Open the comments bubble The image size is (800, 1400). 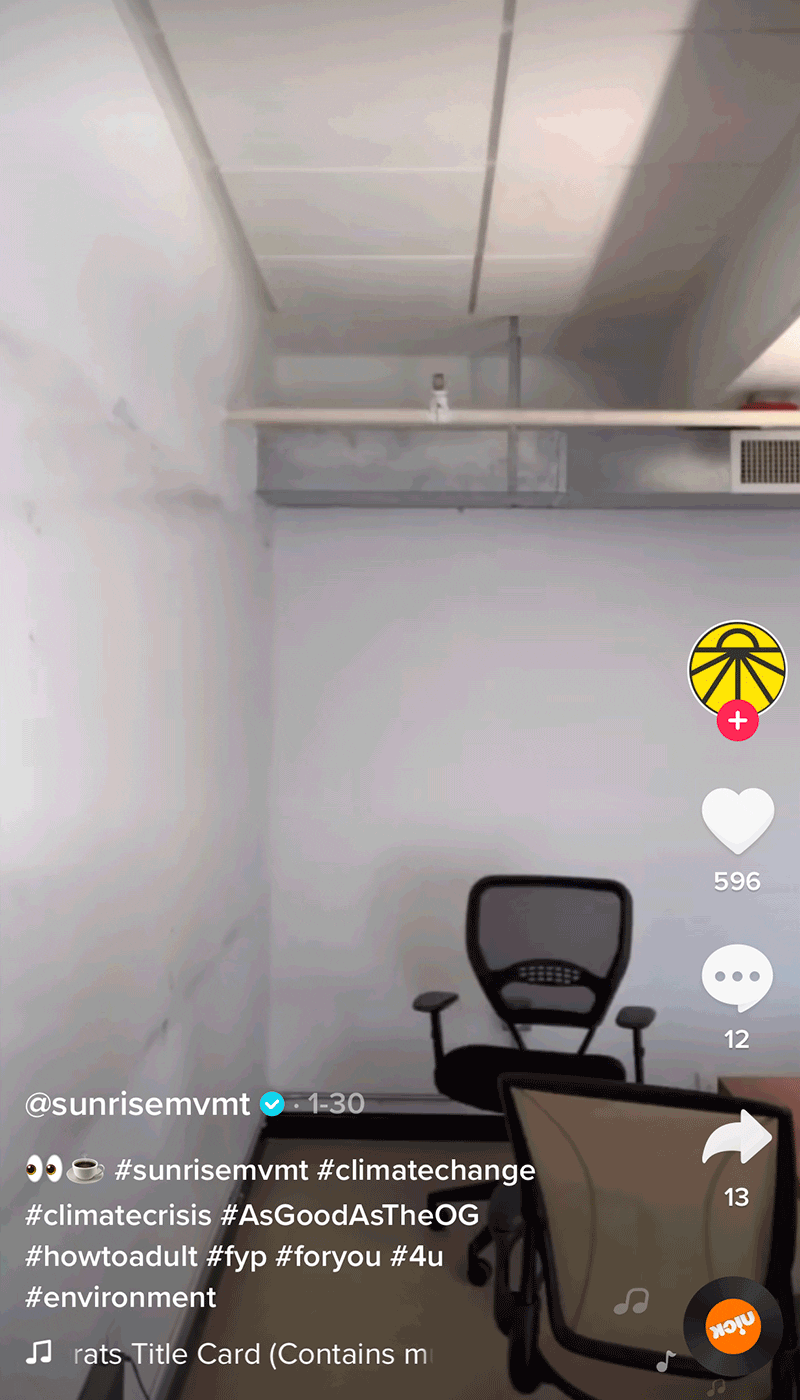click(737, 979)
